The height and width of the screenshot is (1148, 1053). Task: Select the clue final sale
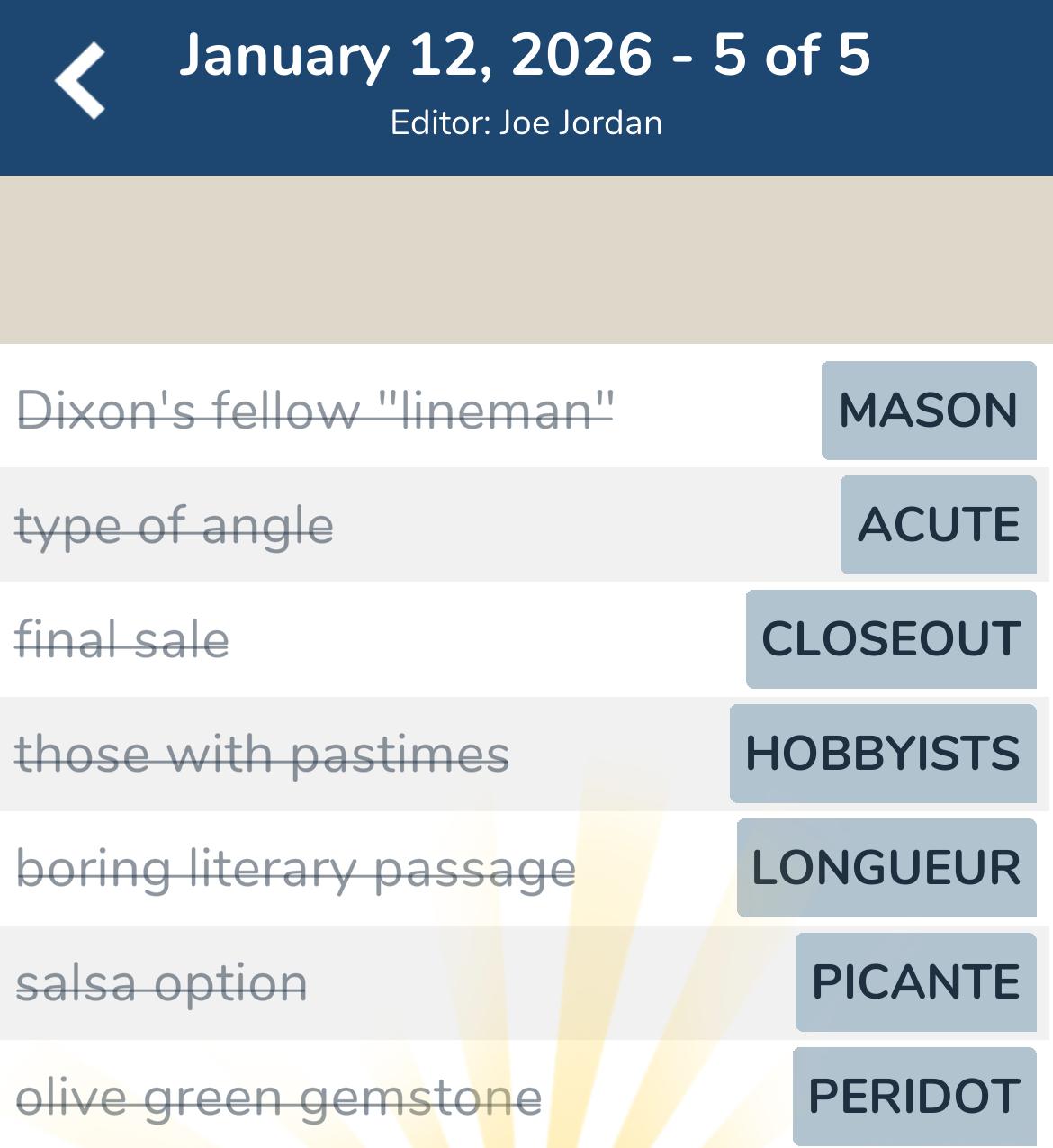coord(122,641)
